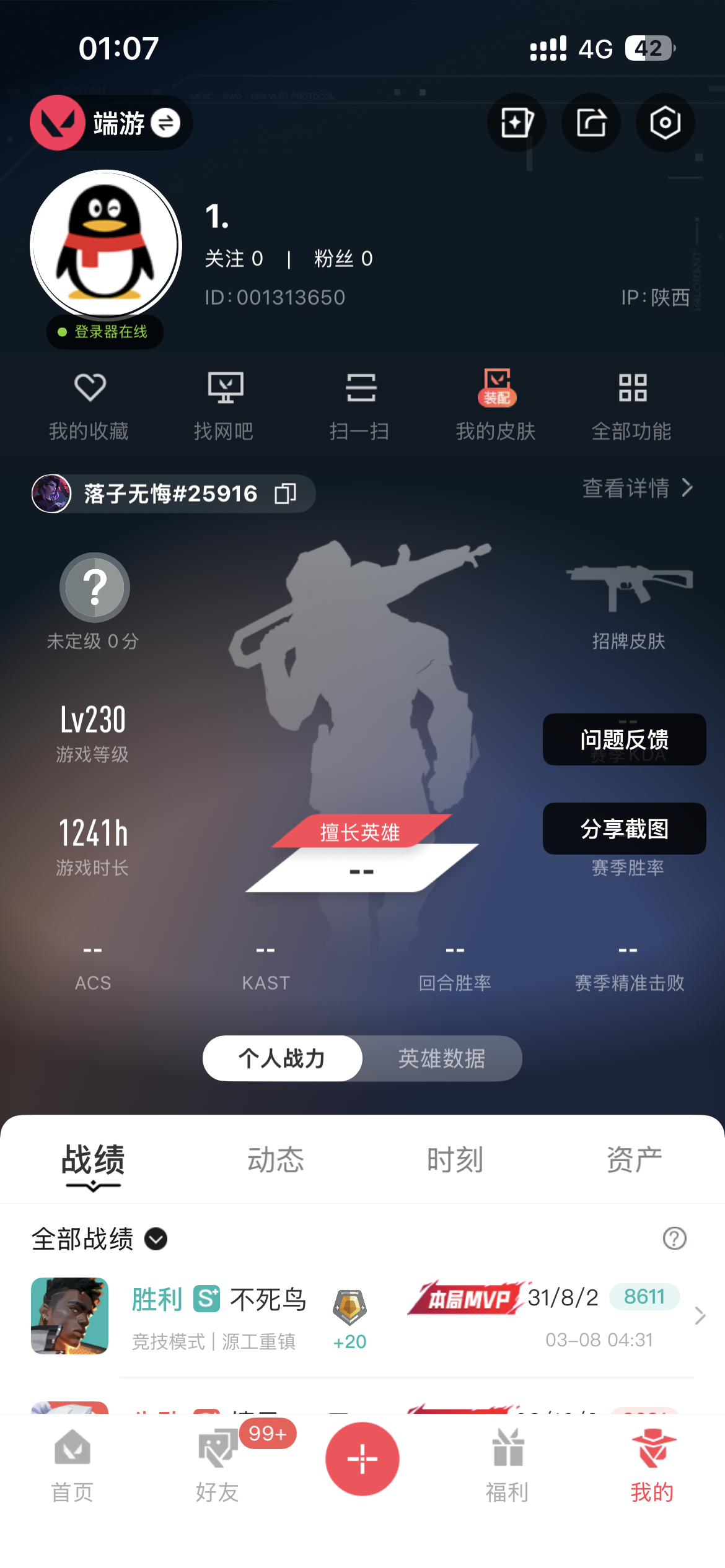
Task: Switch to 英雄数据 segment
Action: 441,1058
